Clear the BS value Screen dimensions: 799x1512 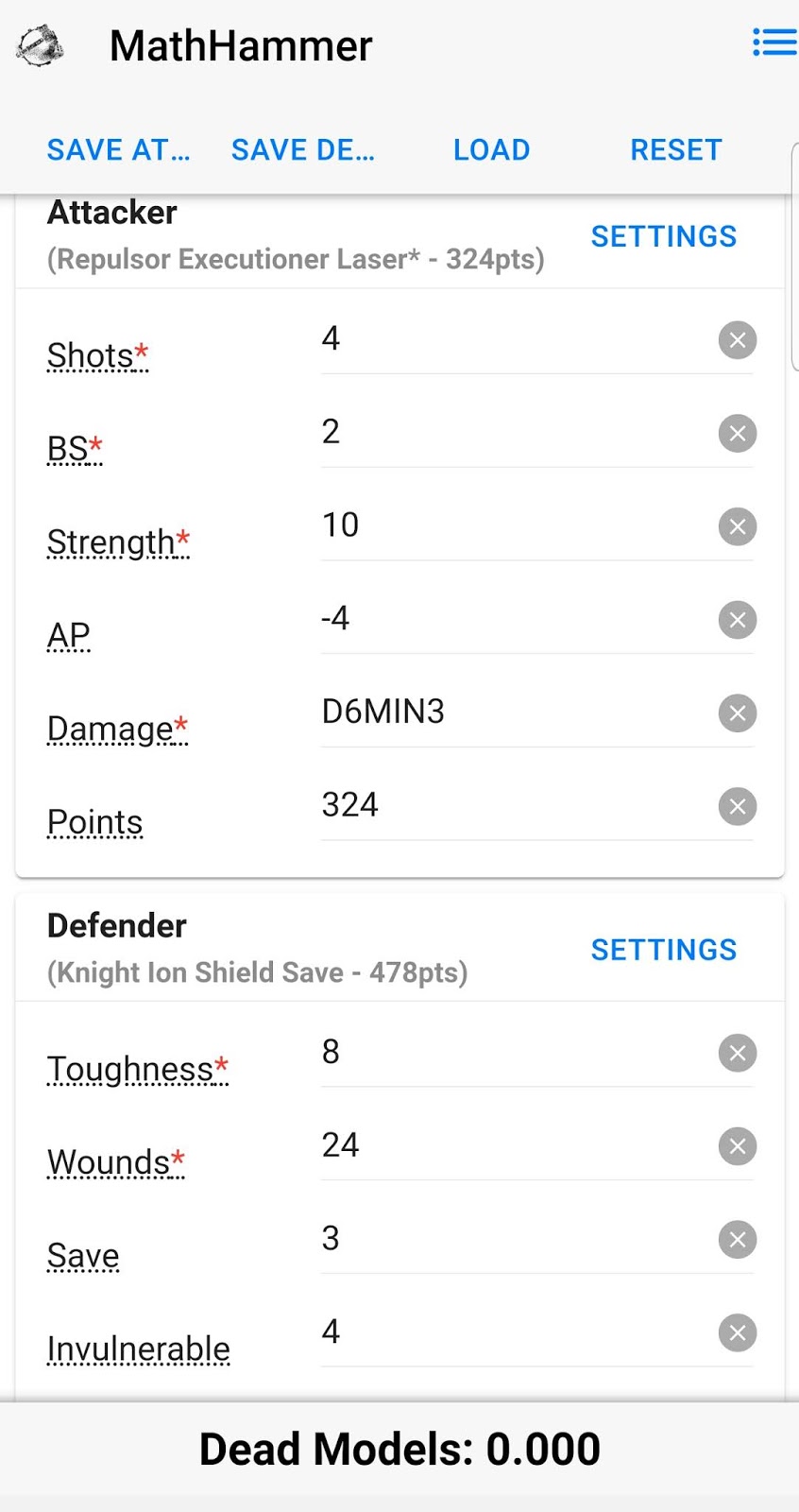(x=738, y=433)
